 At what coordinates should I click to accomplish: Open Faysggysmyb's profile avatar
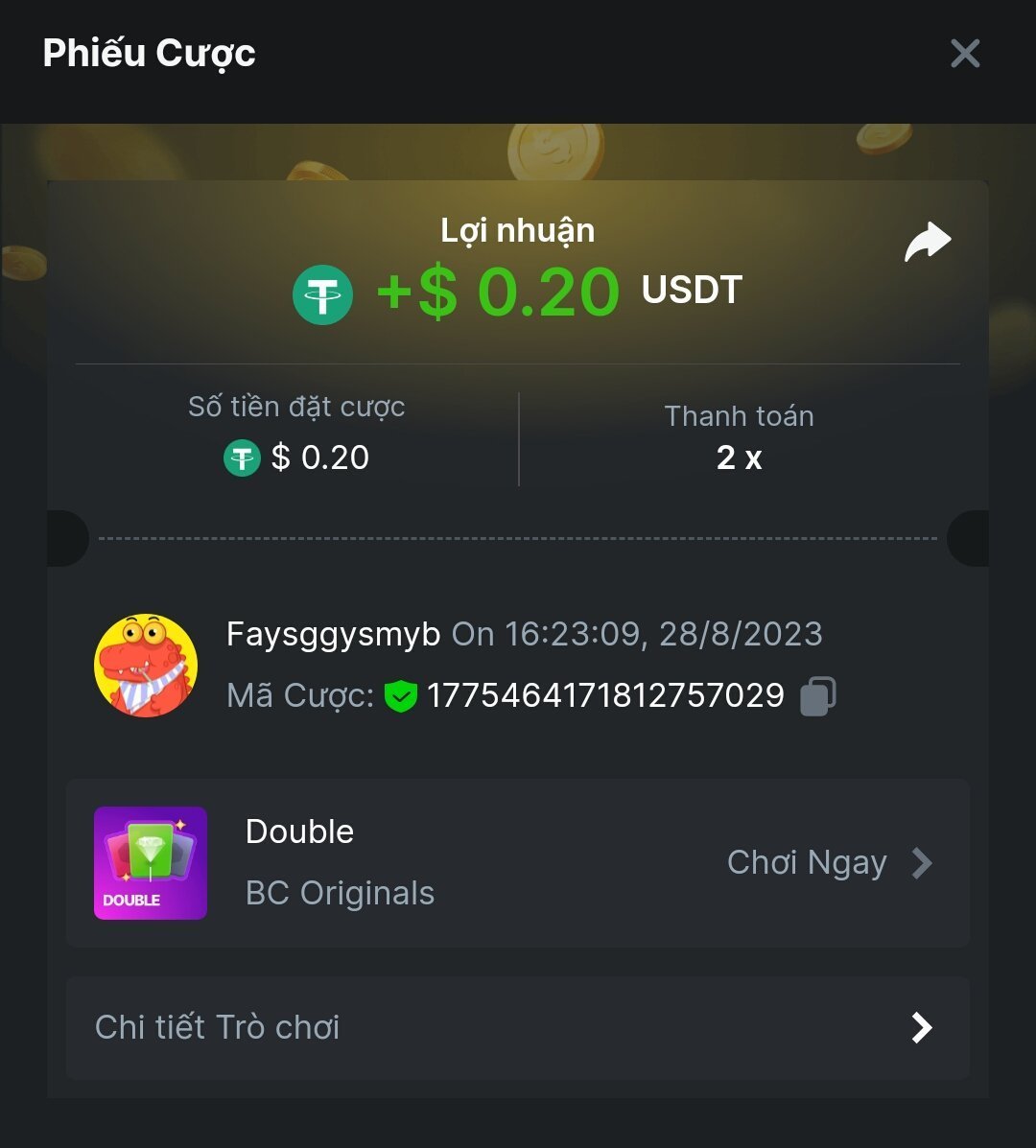(146, 666)
